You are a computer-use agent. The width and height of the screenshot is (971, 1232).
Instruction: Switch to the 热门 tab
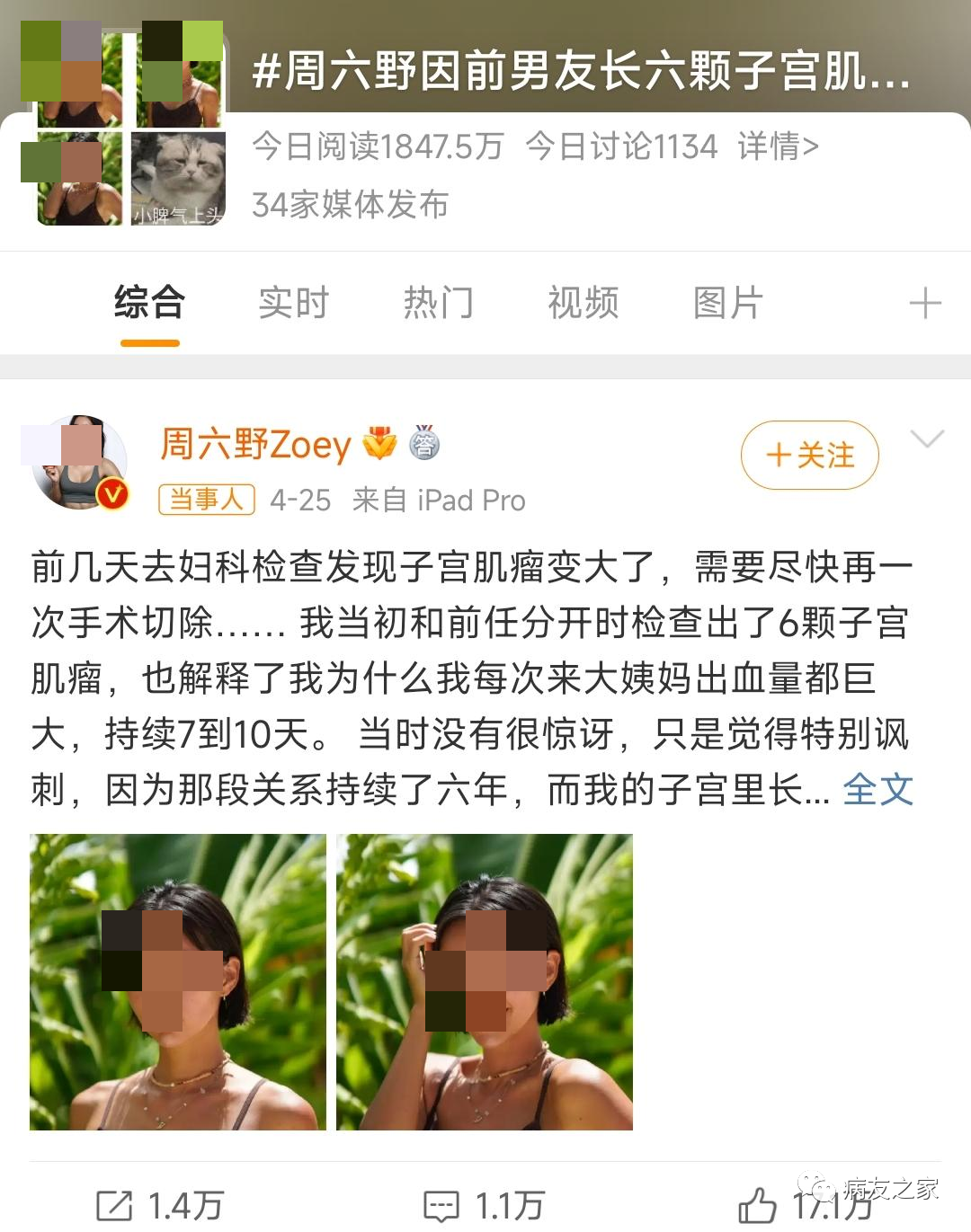pyautogui.click(x=438, y=303)
